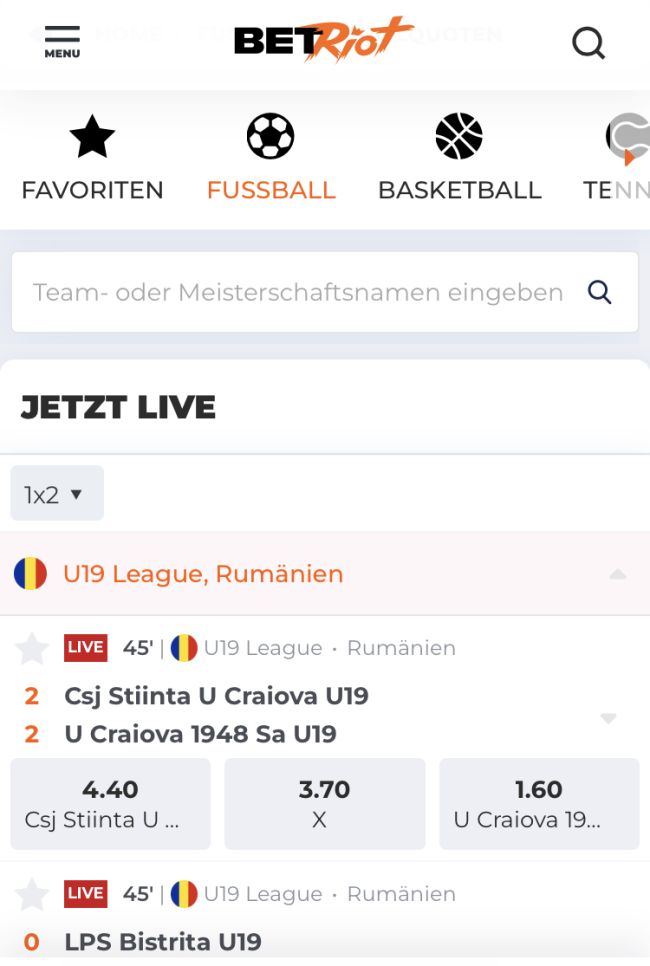Viewport: 650px width, 966px height.
Task: Open search from the header magnifier
Action: pyautogui.click(x=588, y=43)
